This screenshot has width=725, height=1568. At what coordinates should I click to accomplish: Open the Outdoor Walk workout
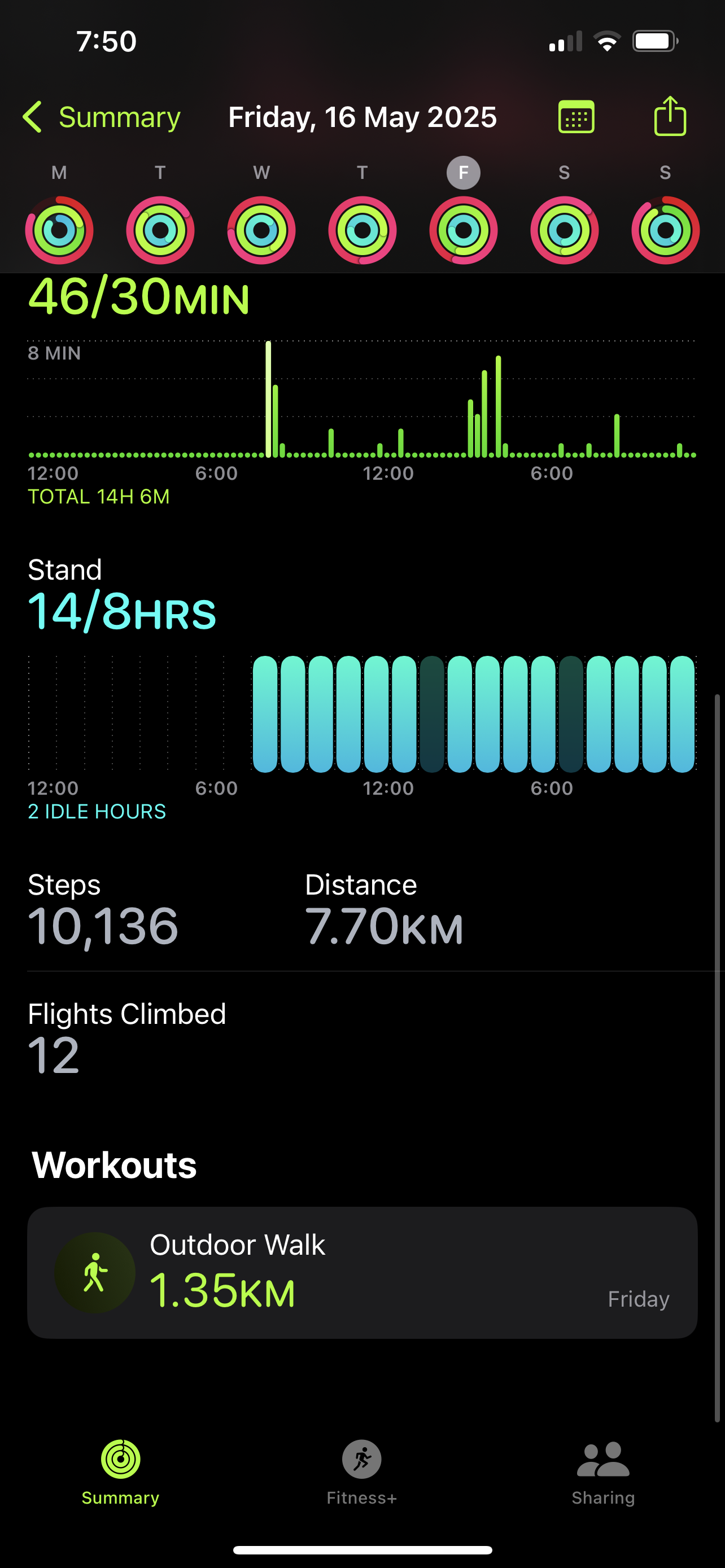[362, 1272]
